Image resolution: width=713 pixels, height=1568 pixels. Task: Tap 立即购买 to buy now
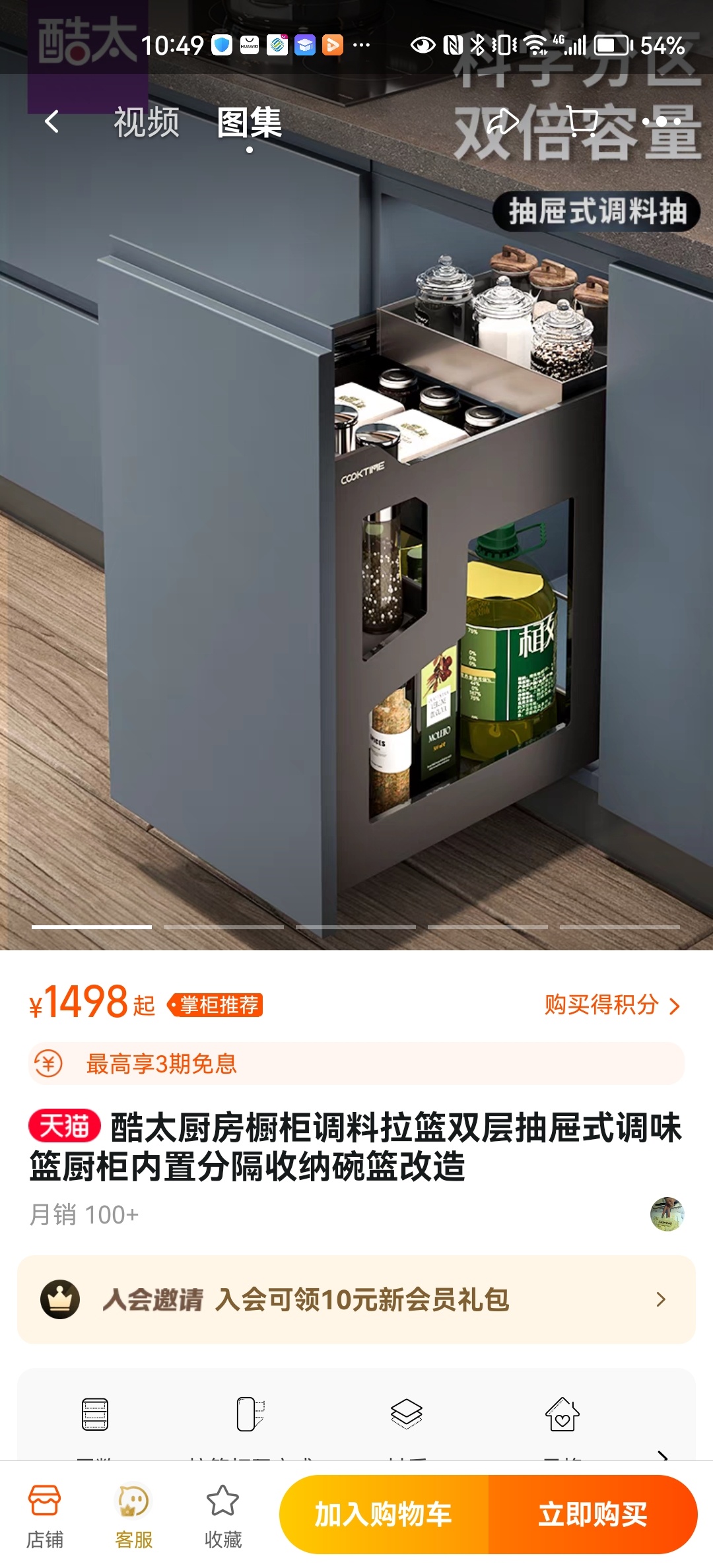pyautogui.click(x=593, y=1515)
